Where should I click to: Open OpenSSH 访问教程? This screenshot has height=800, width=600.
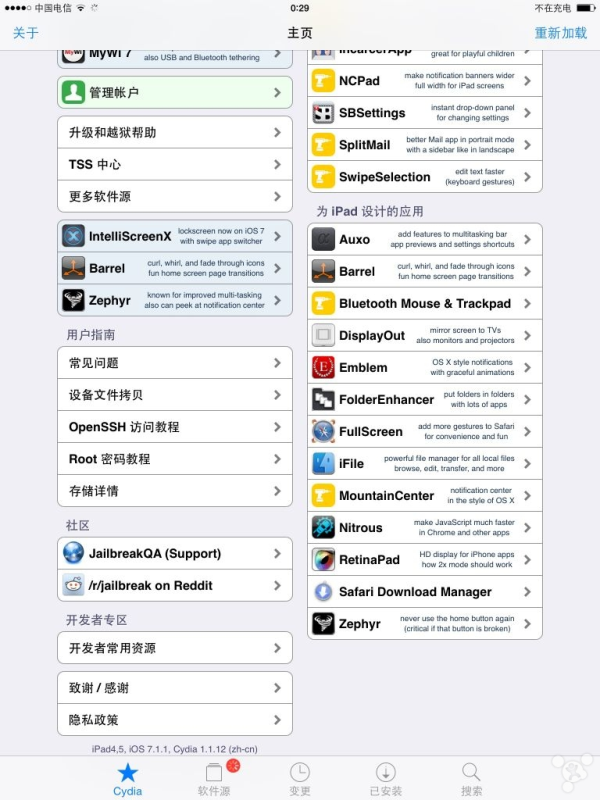click(175, 427)
